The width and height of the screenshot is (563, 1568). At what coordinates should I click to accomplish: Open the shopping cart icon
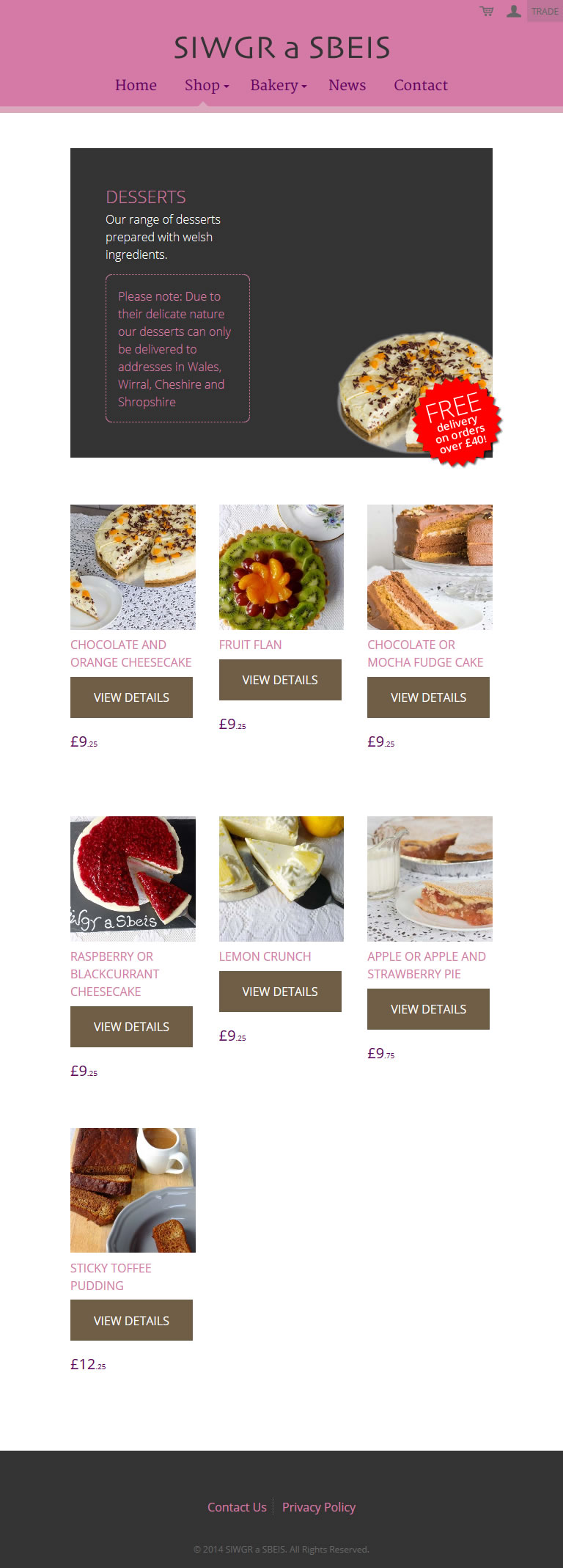(x=487, y=11)
